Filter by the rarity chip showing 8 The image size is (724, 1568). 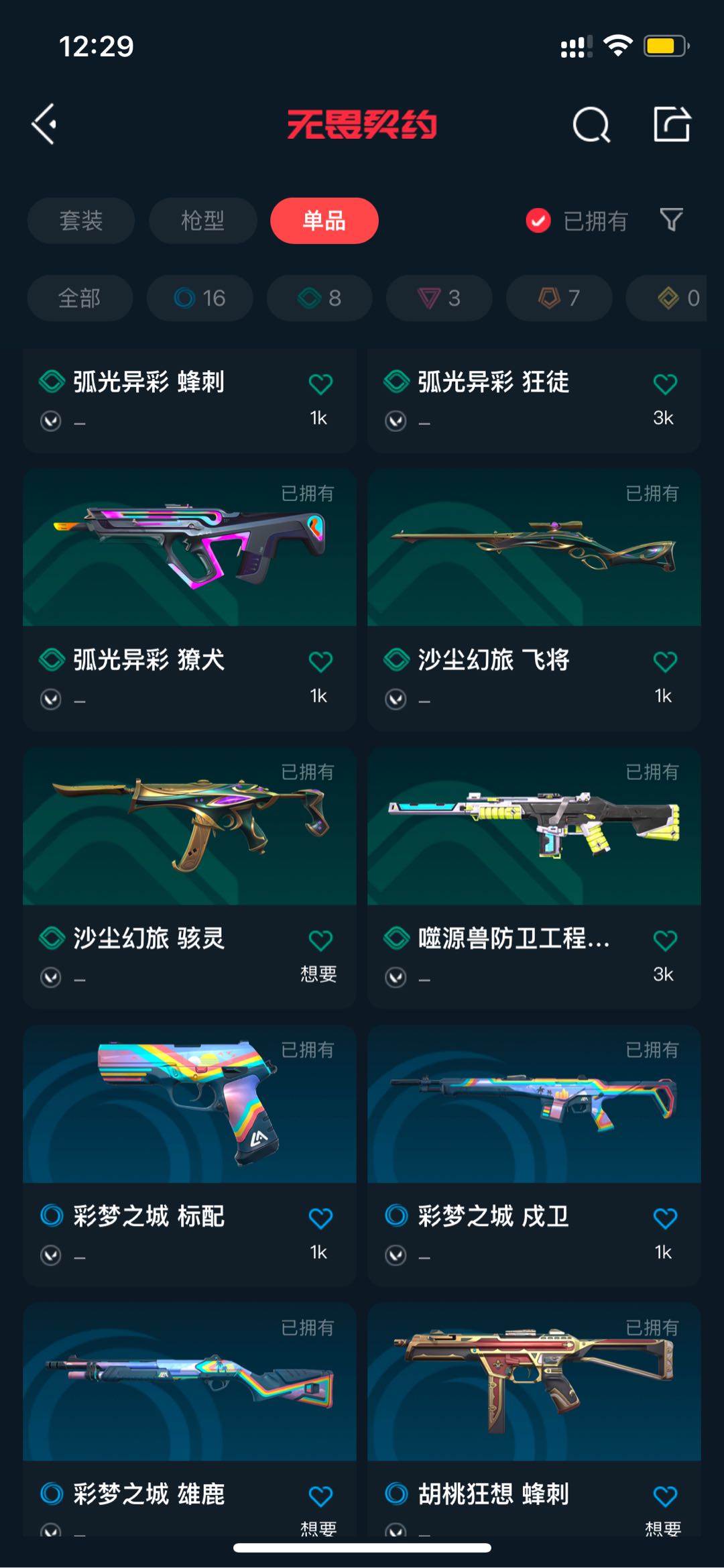tap(319, 298)
